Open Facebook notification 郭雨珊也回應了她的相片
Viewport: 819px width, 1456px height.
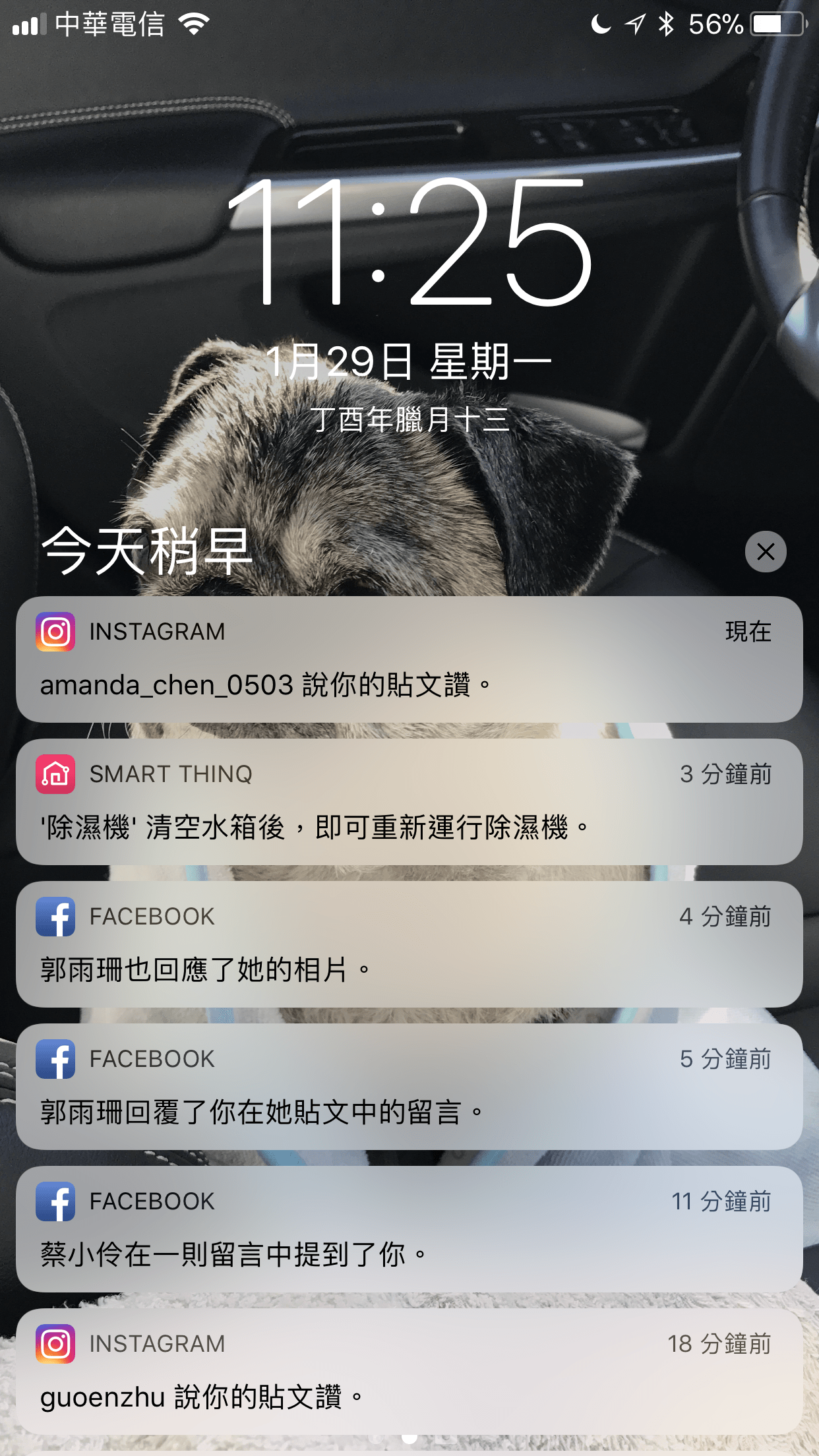click(x=409, y=944)
